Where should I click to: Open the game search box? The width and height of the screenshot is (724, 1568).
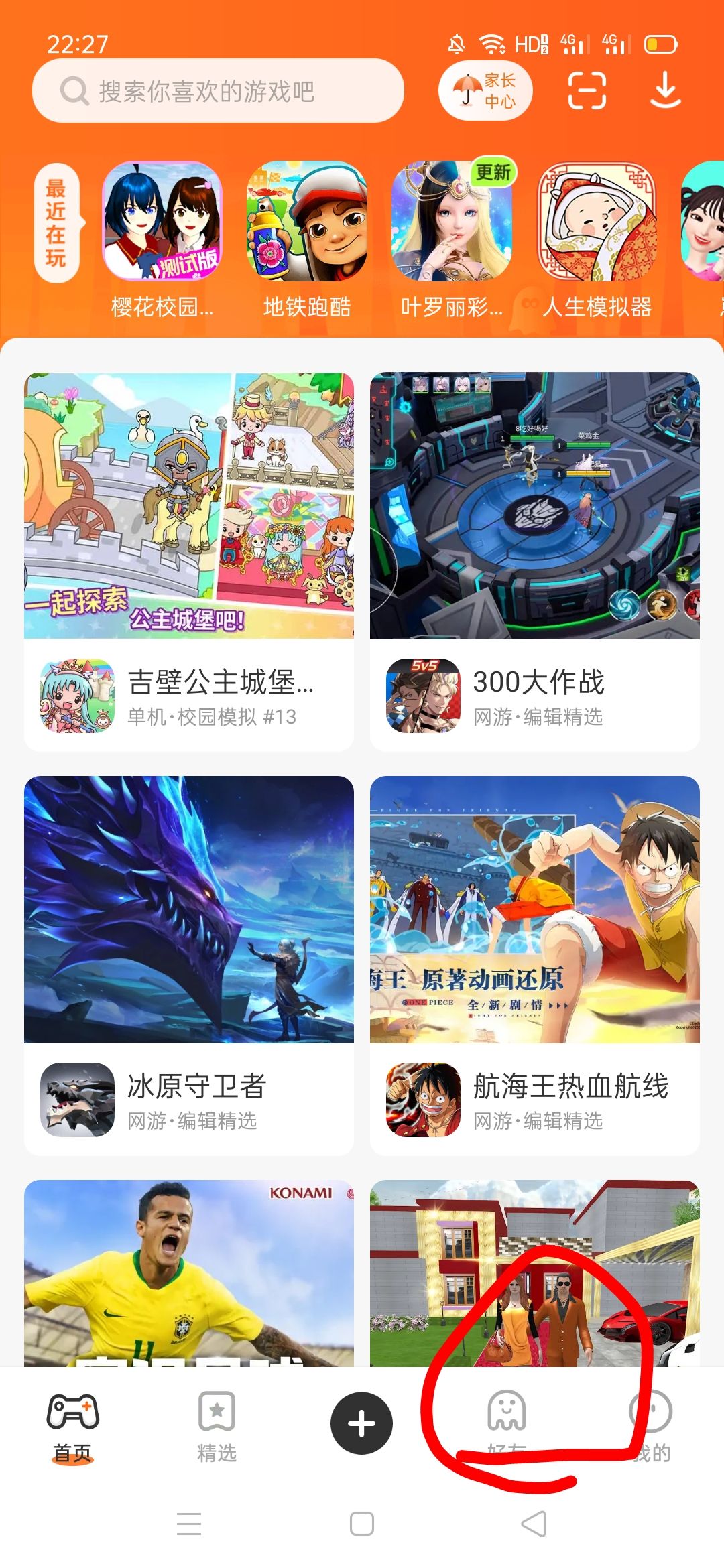coord(218,91)
